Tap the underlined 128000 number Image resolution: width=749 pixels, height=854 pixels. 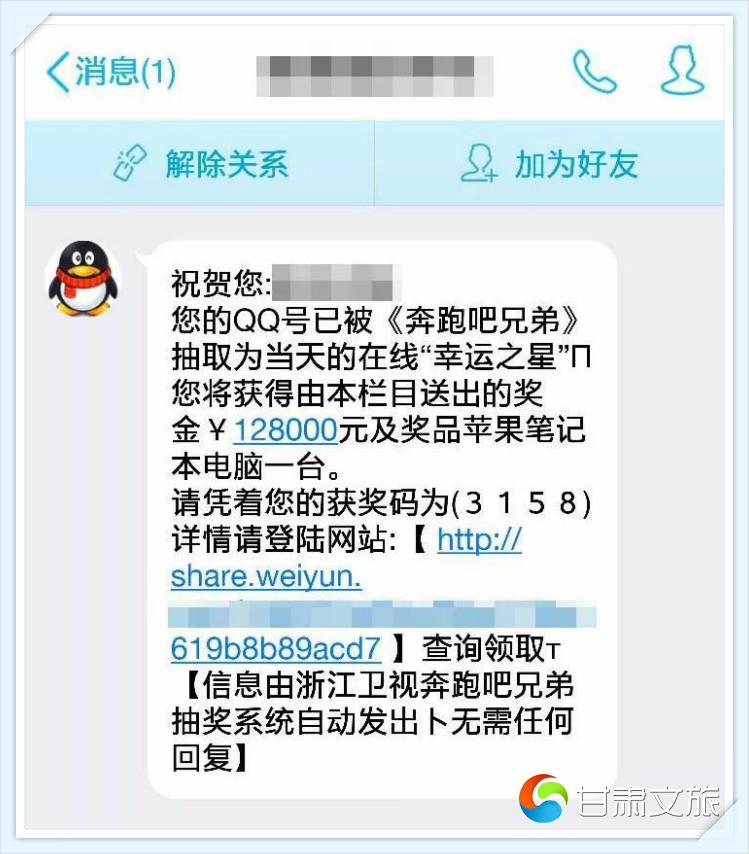285,431
